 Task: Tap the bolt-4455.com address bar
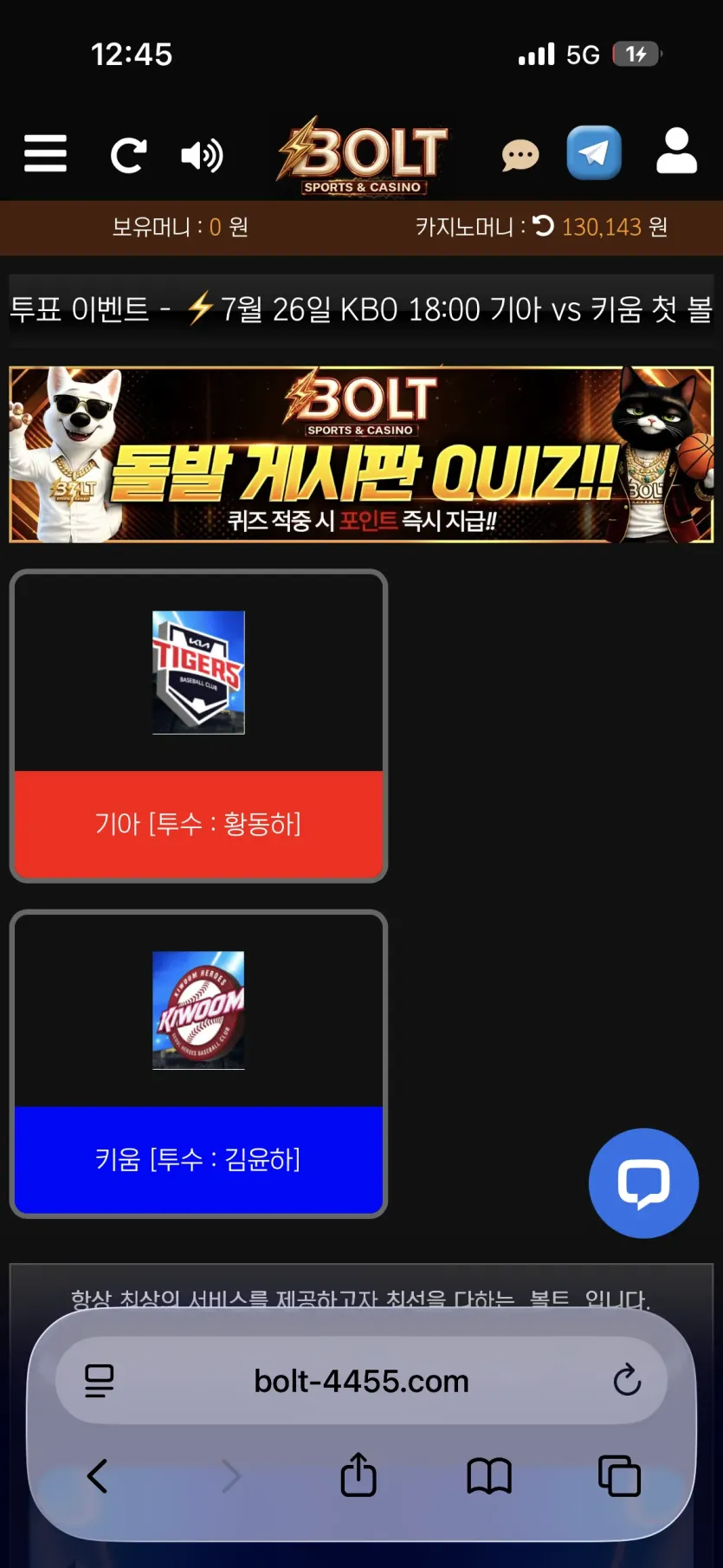coord(361,1381)
